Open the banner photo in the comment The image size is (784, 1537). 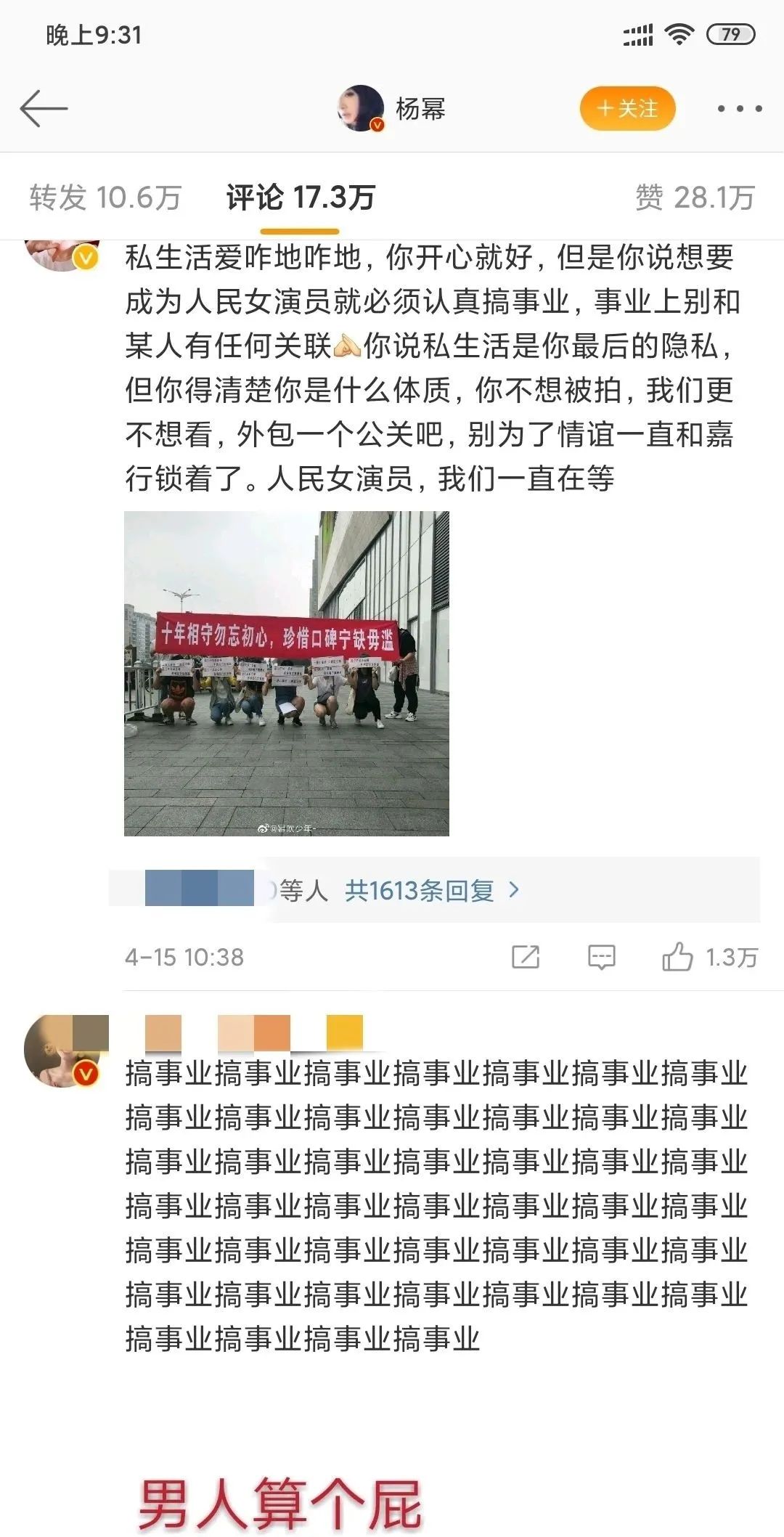click(x=286, y=673)
